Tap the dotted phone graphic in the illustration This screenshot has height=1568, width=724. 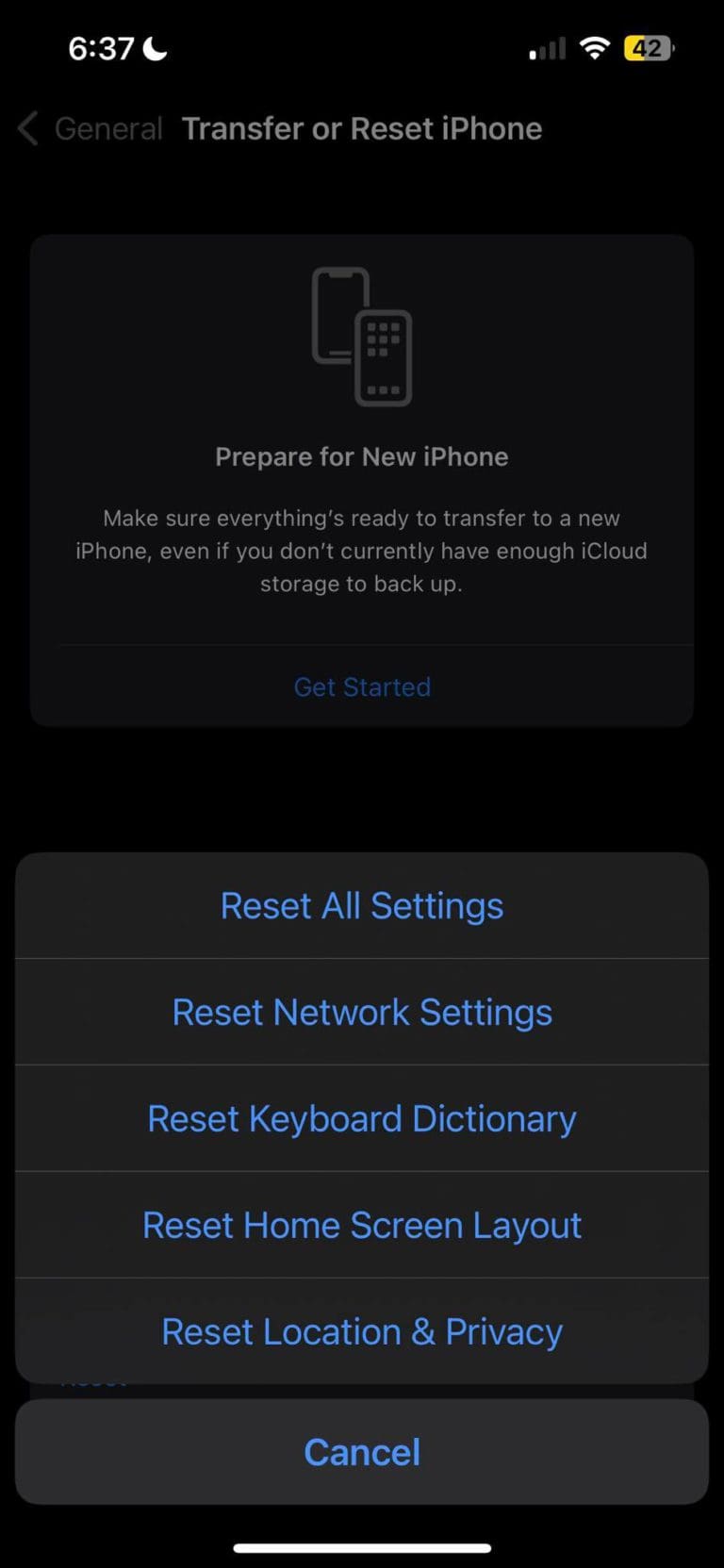point(385,358)
